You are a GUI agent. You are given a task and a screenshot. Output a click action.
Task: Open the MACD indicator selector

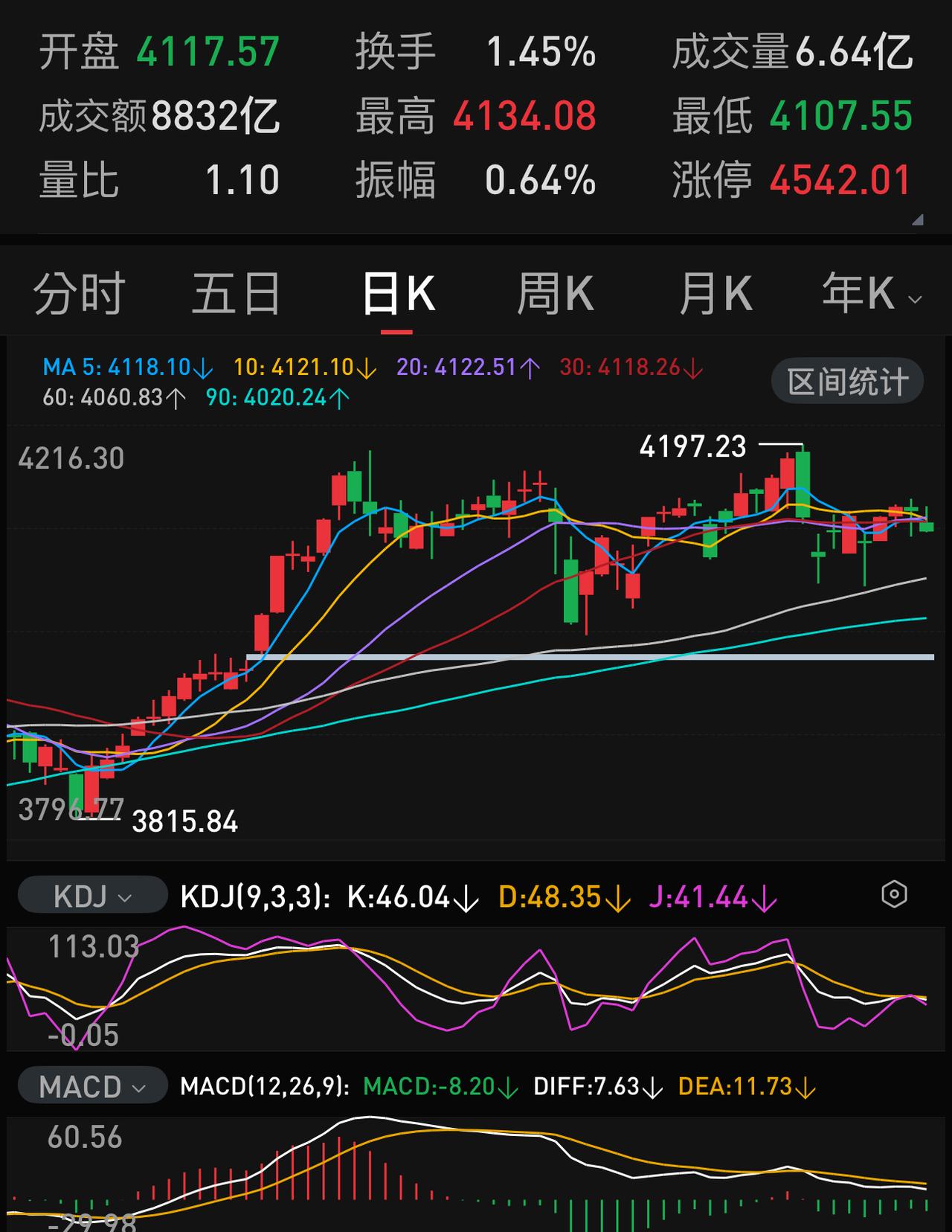click(91, 1086)
